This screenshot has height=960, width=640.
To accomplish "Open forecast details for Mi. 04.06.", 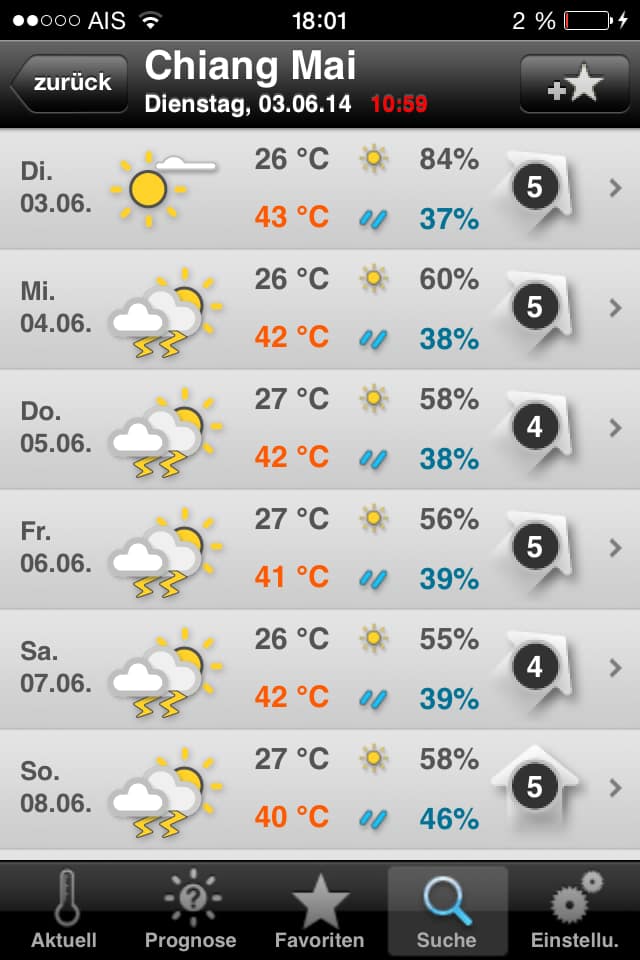I will tap(320, 308).
